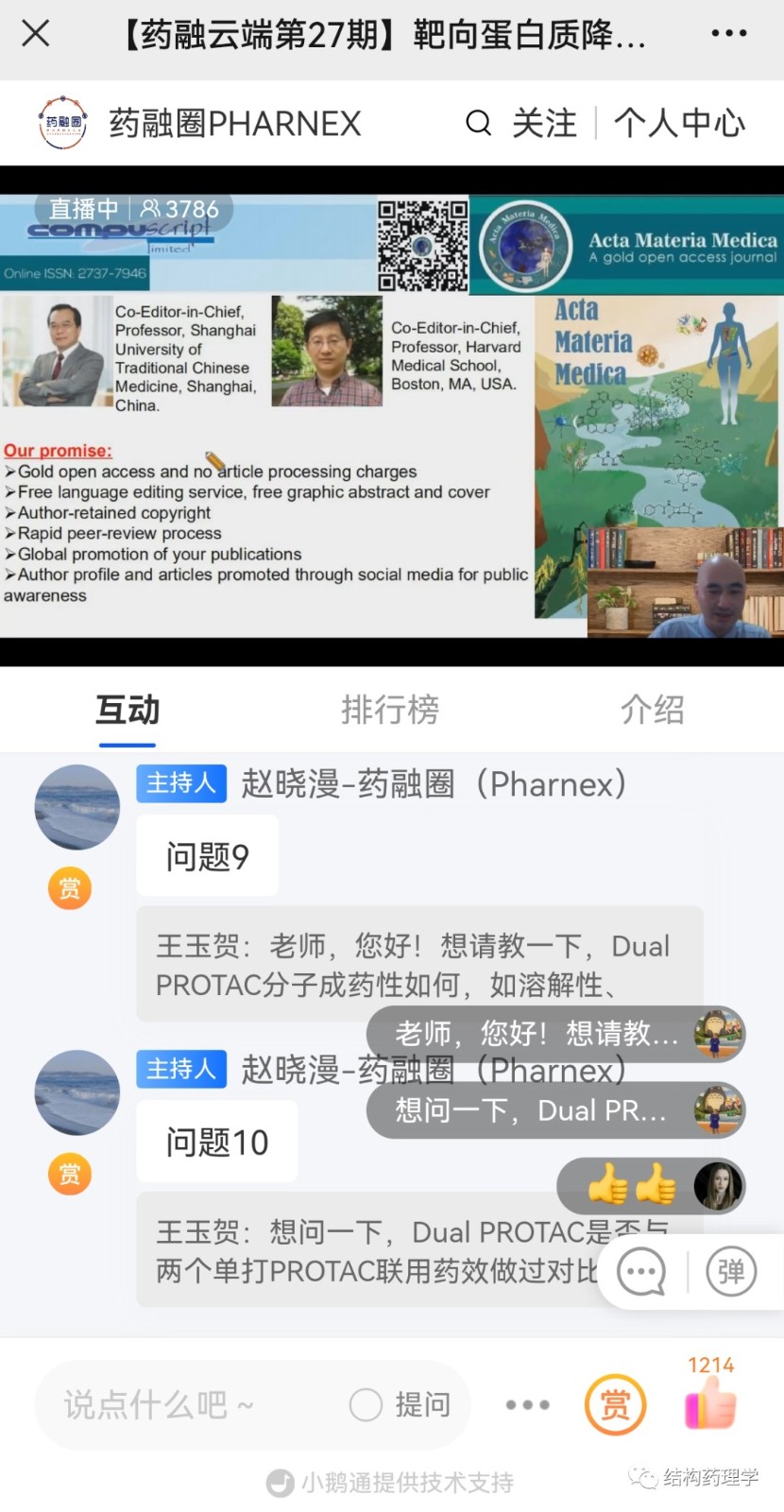
Task: Toggle the 弹 danmaku display icon
Action: (x=730, y=1272)
